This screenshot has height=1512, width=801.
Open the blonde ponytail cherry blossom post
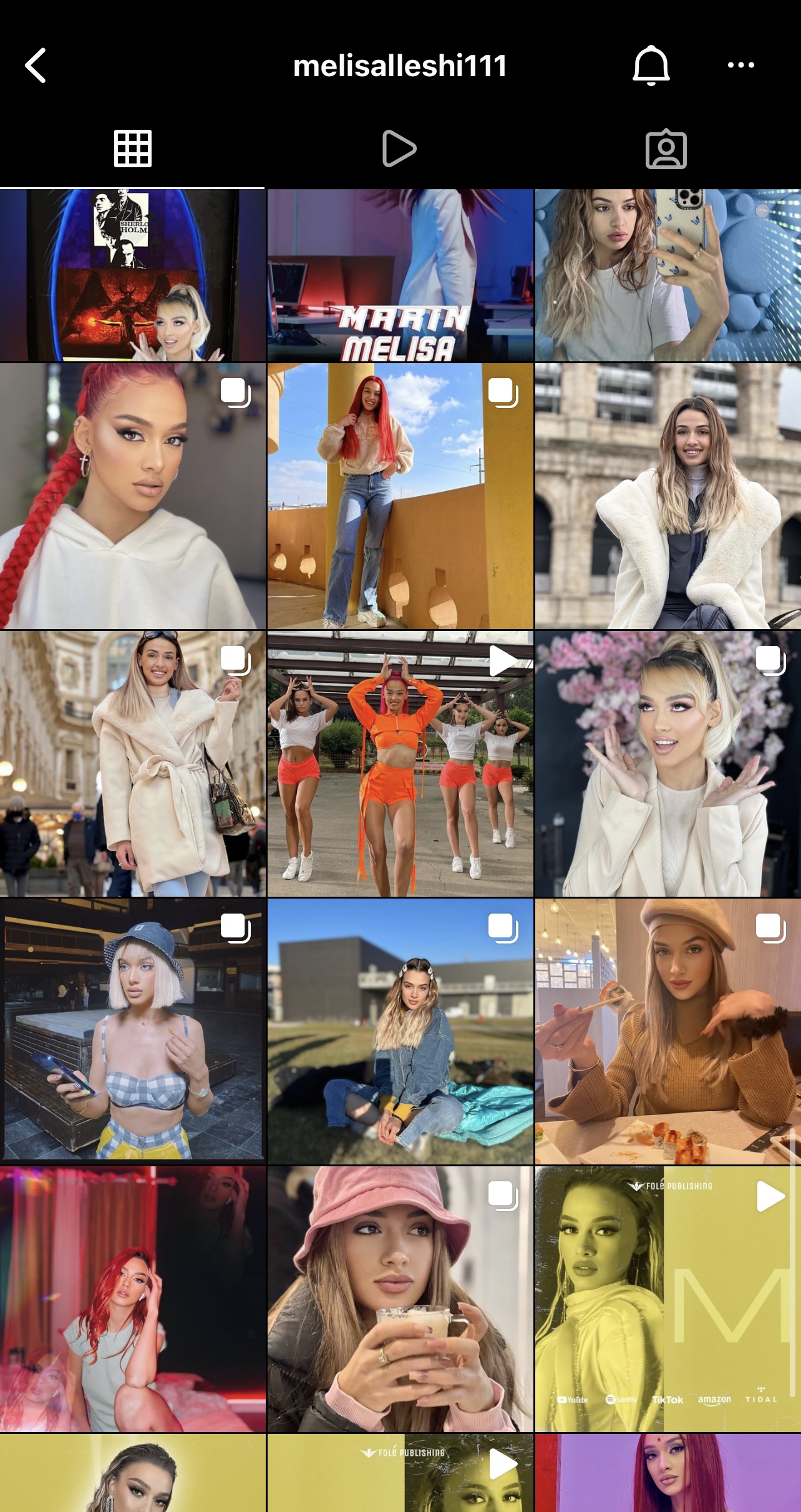click(x=667, y=764)
